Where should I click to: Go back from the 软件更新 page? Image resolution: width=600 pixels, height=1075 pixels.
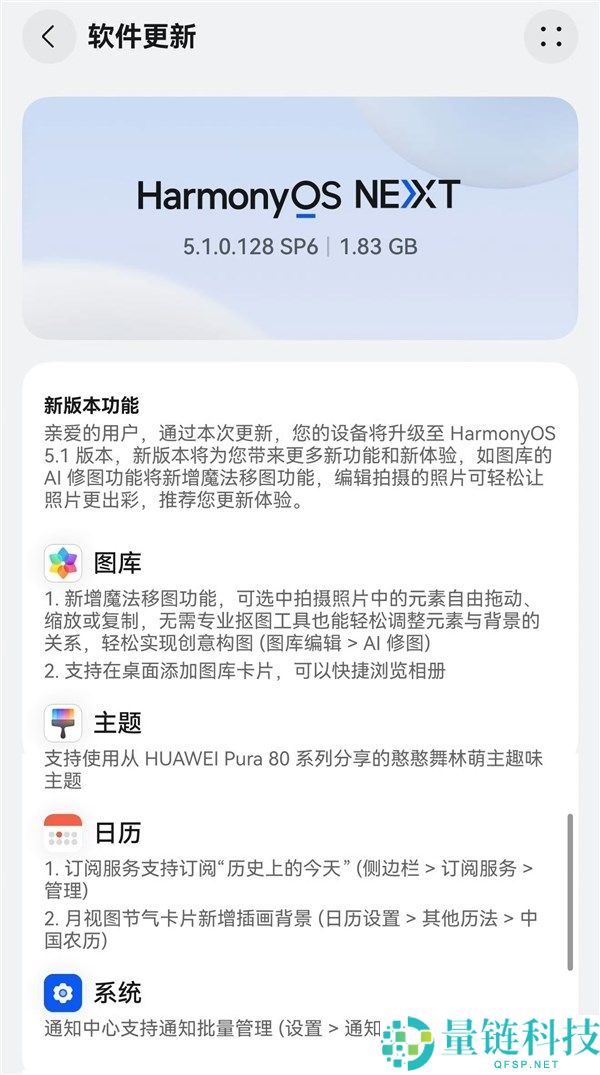click(x=48, y=37)
